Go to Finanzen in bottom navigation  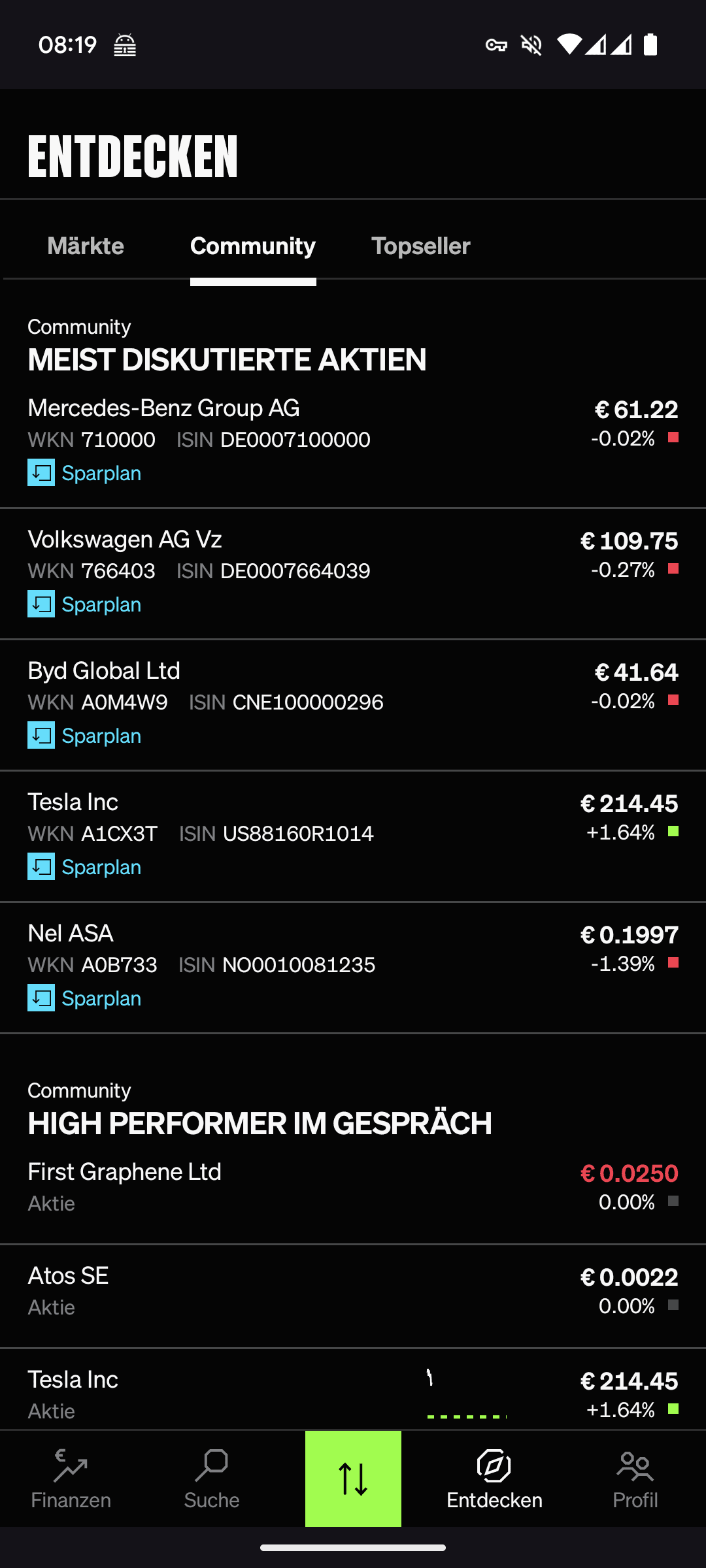(x=71, y=1478)
